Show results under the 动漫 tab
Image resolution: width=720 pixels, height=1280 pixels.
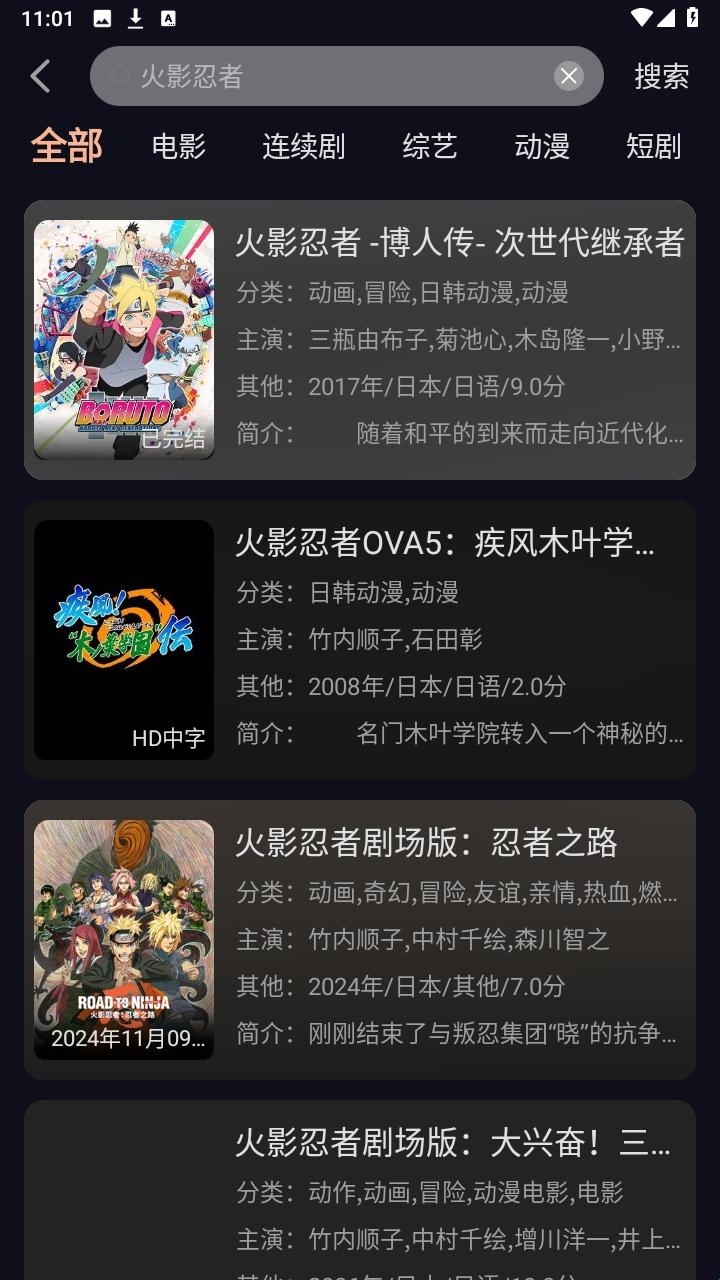pyautogui.click(x=542, y=146)
